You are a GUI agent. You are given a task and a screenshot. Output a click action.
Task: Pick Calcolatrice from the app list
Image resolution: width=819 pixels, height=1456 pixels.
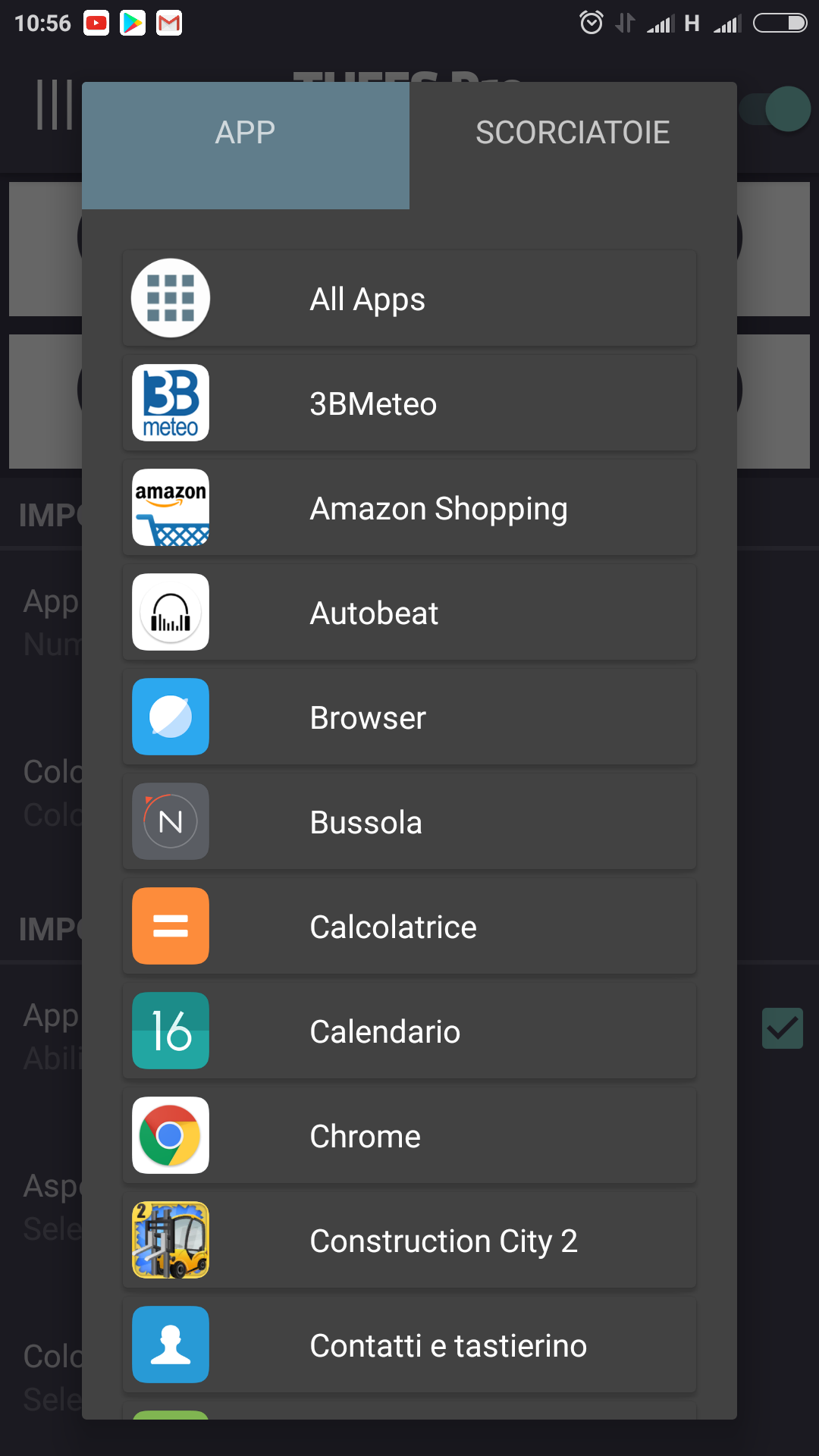409,926
